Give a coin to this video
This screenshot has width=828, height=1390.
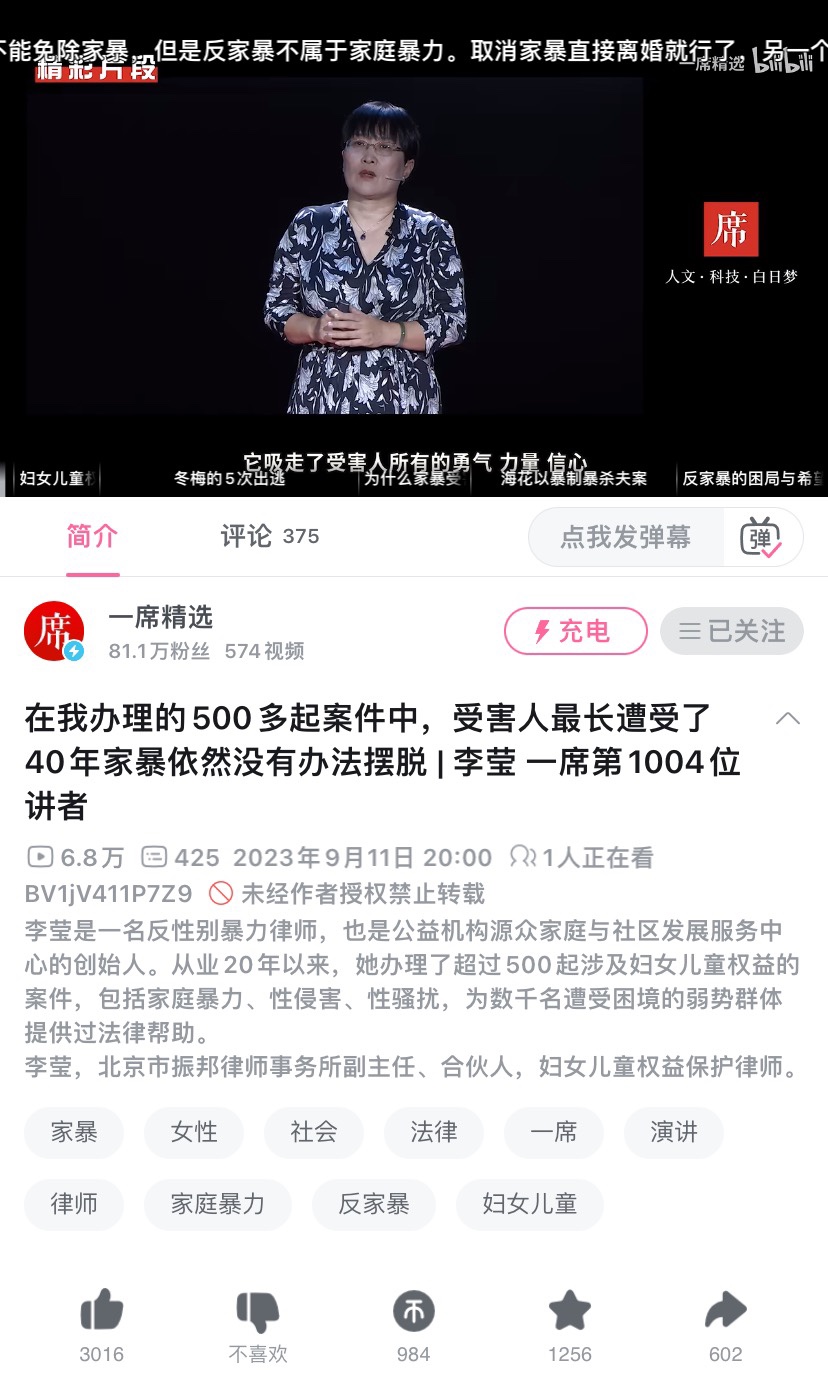click(x=414, y=1310)
